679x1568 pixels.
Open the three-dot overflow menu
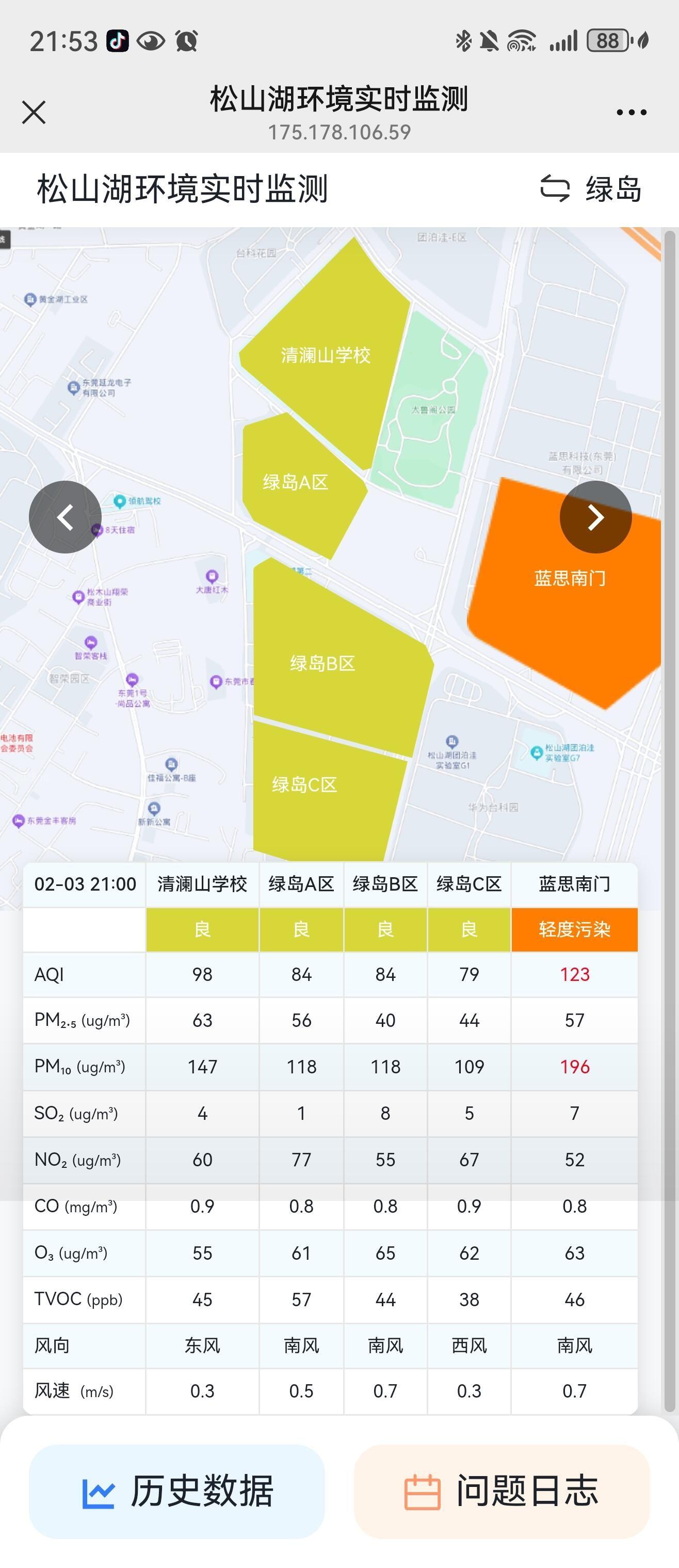coord(631,113)
